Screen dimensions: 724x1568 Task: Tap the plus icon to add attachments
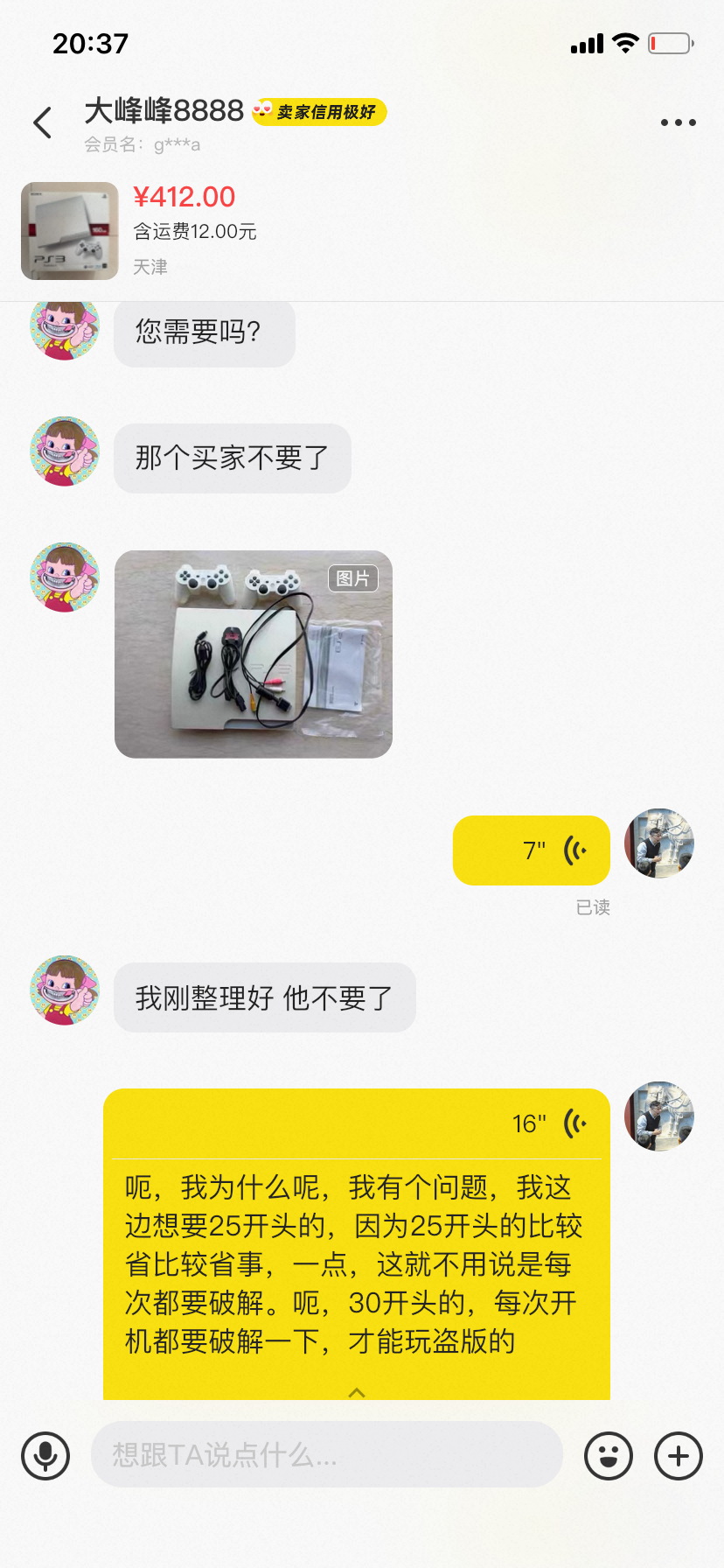[x=676, y=1456]
